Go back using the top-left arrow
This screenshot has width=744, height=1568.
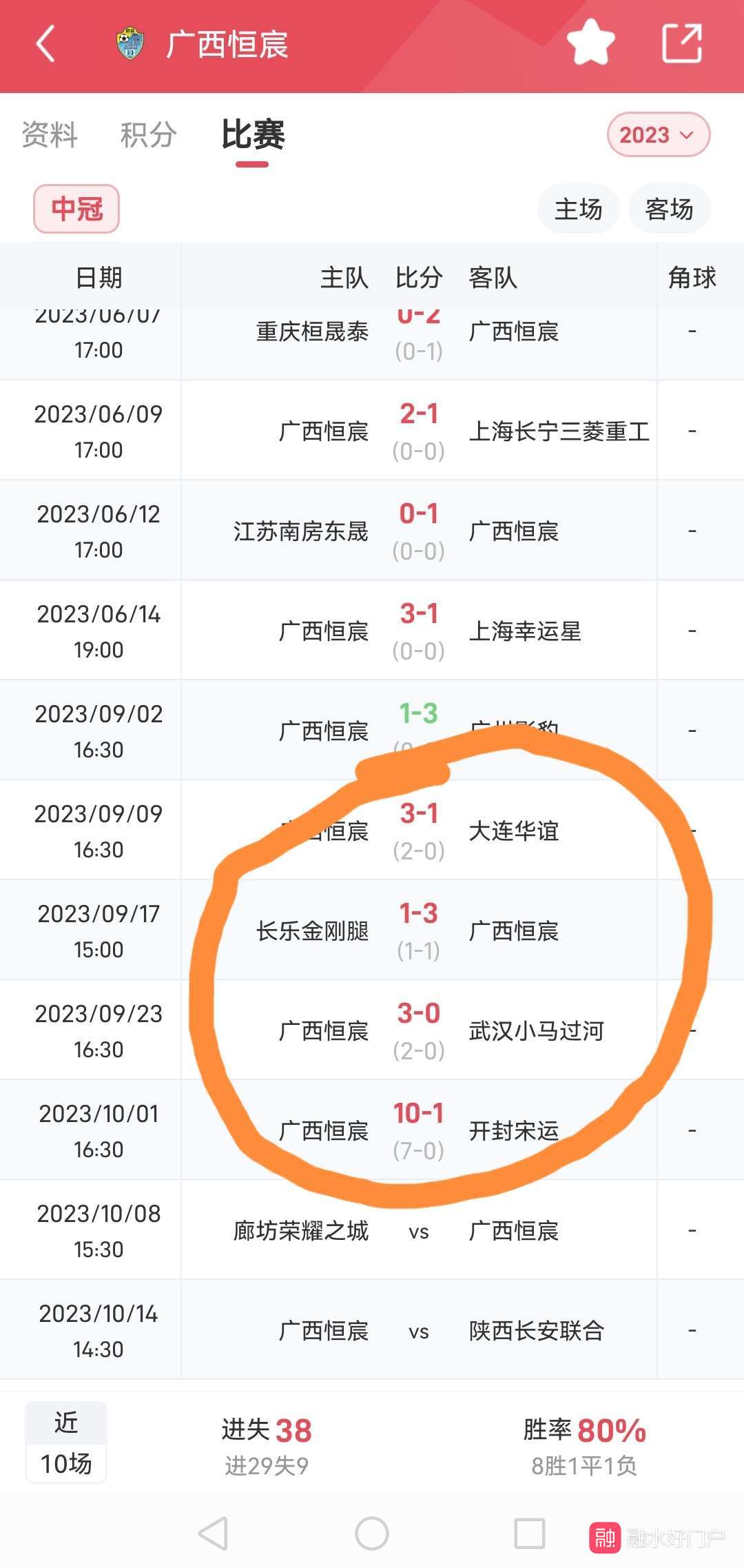[45, 44]
